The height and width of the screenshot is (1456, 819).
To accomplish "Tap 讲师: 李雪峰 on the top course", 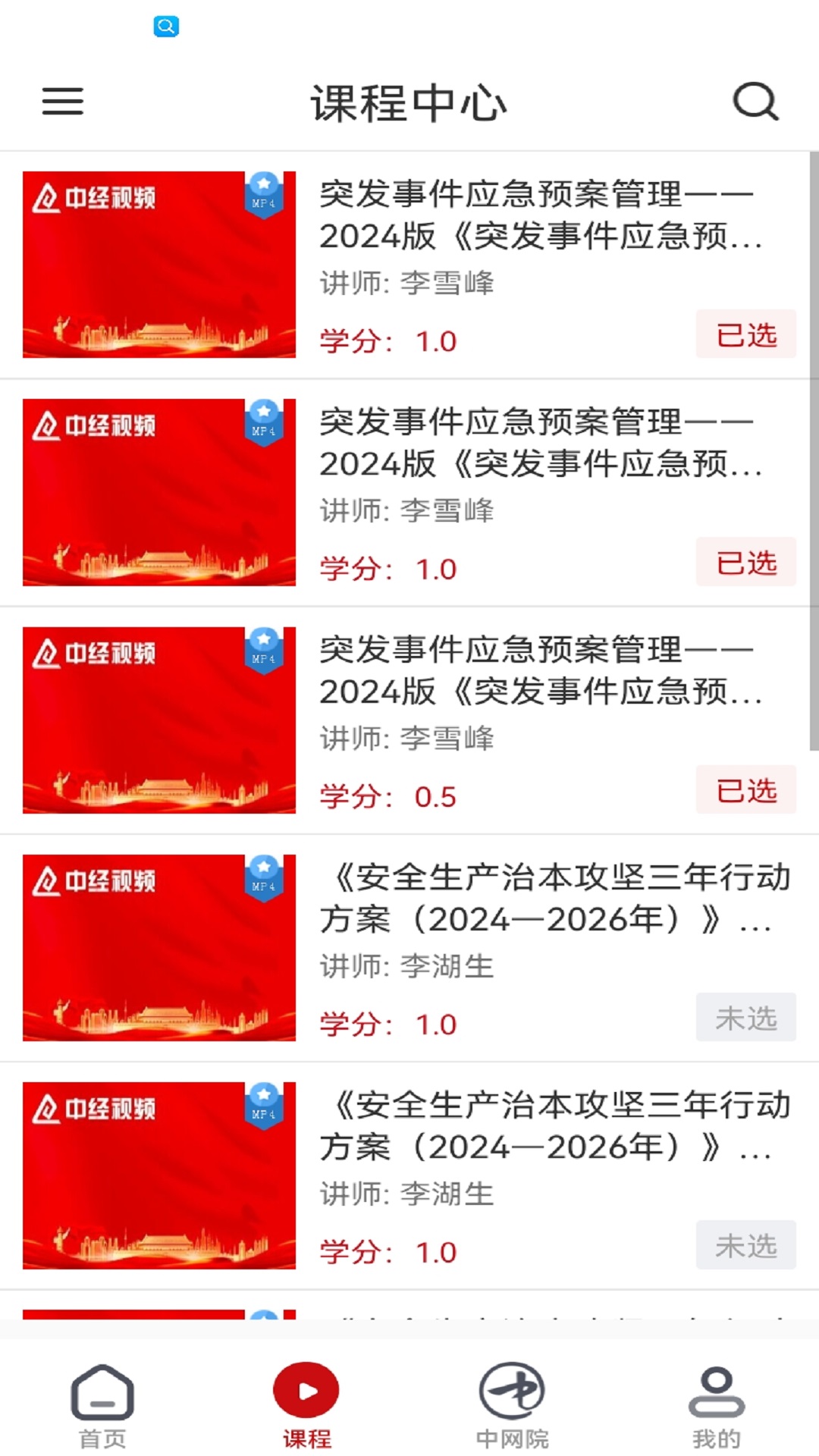I will click(407, 283).
